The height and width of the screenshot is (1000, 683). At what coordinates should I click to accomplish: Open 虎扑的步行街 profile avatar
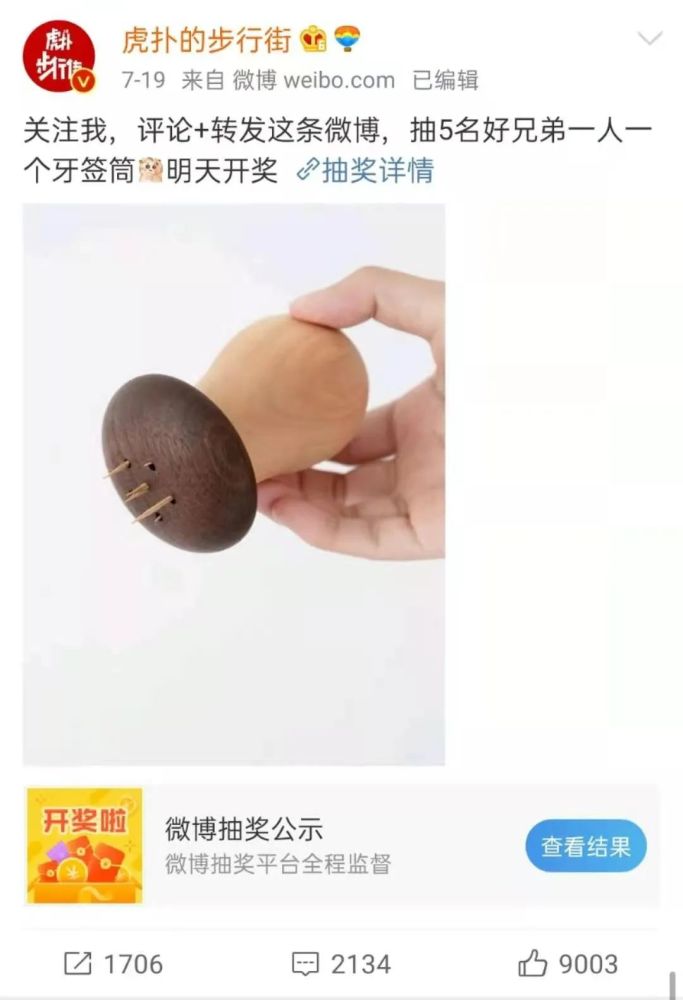tap(59, 57)
